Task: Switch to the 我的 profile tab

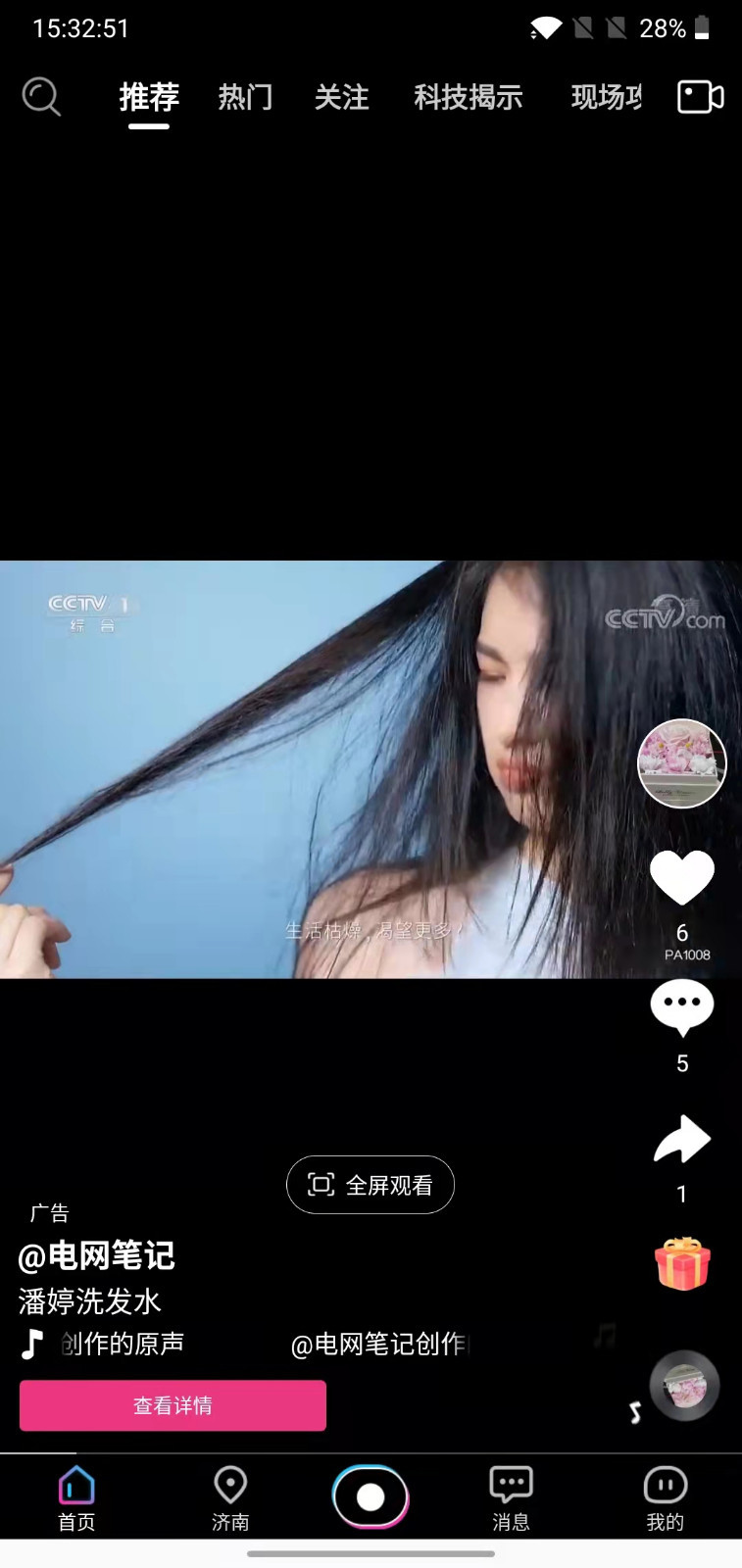Action: (665, 1498)
